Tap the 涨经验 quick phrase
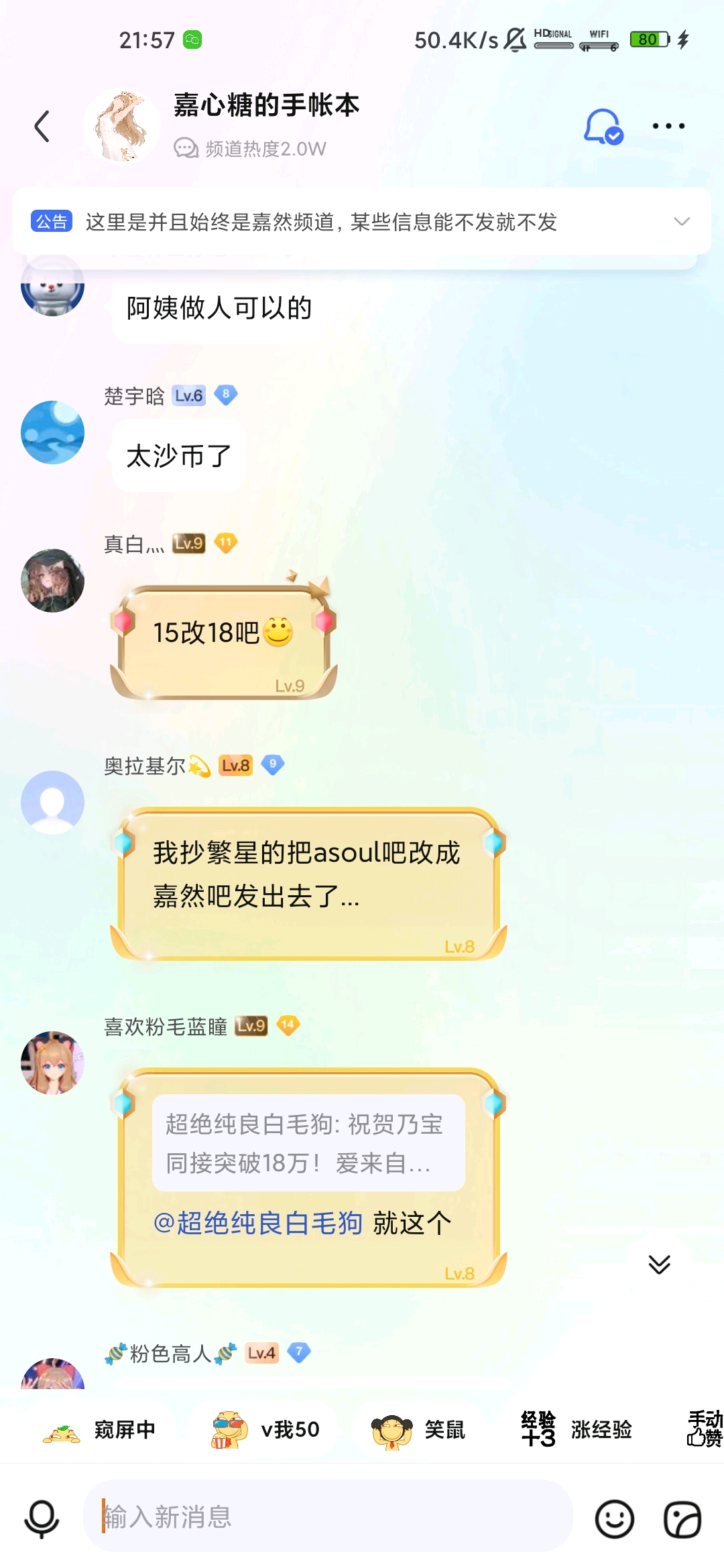724x1568 pixels. click(578, 1429)
